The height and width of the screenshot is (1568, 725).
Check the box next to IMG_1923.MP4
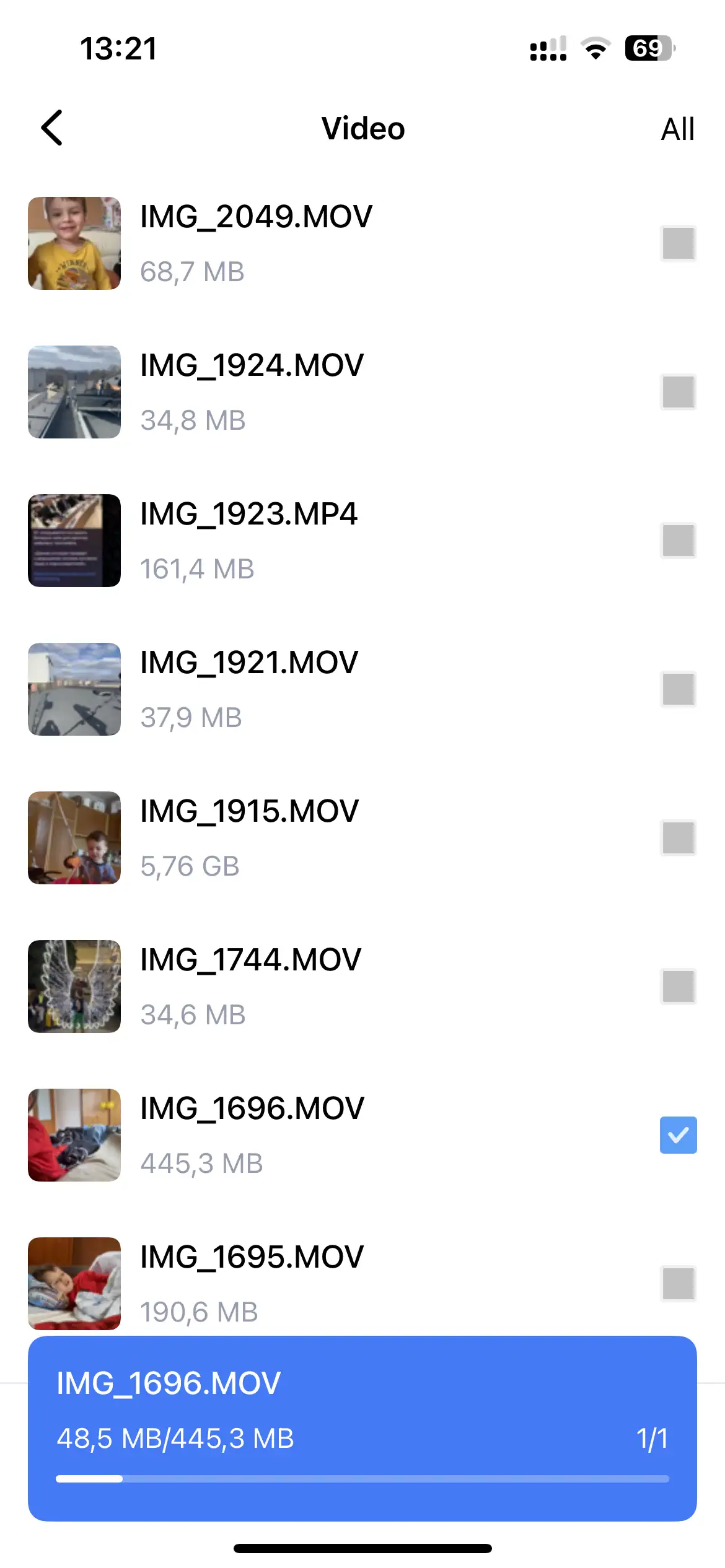tap(678, 541)
